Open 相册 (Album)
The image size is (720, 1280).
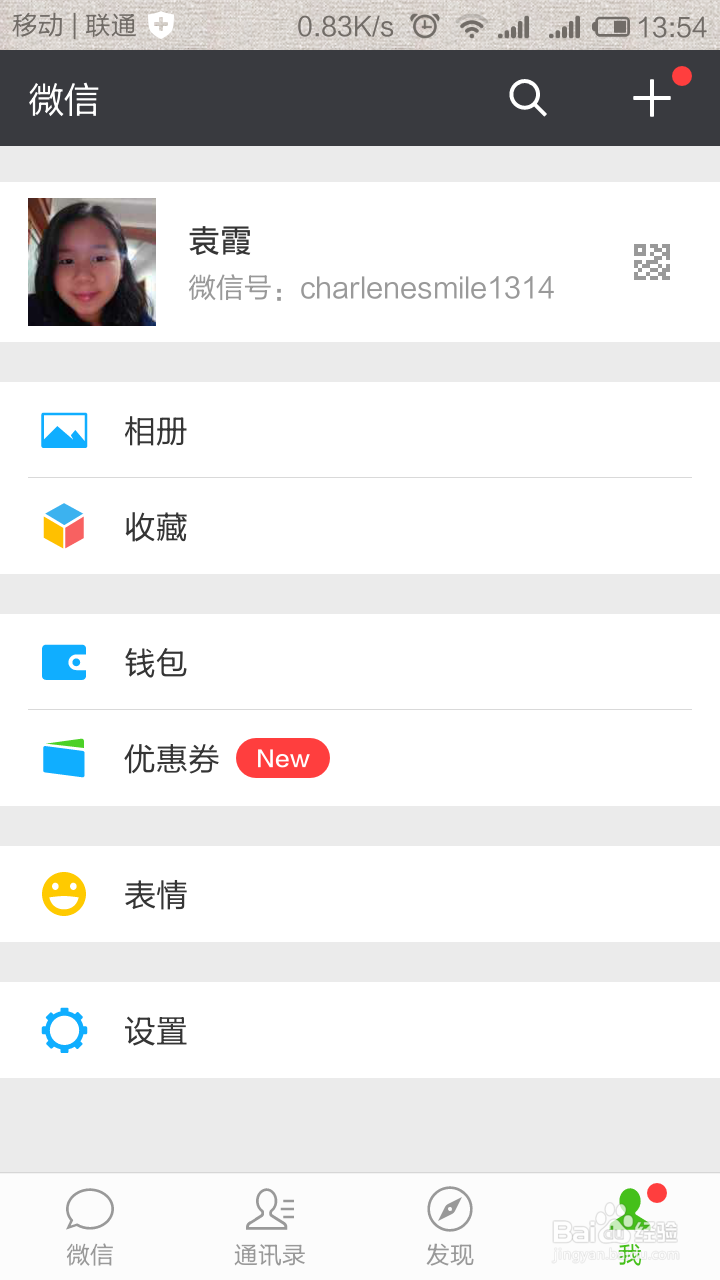tap(360, 430)
